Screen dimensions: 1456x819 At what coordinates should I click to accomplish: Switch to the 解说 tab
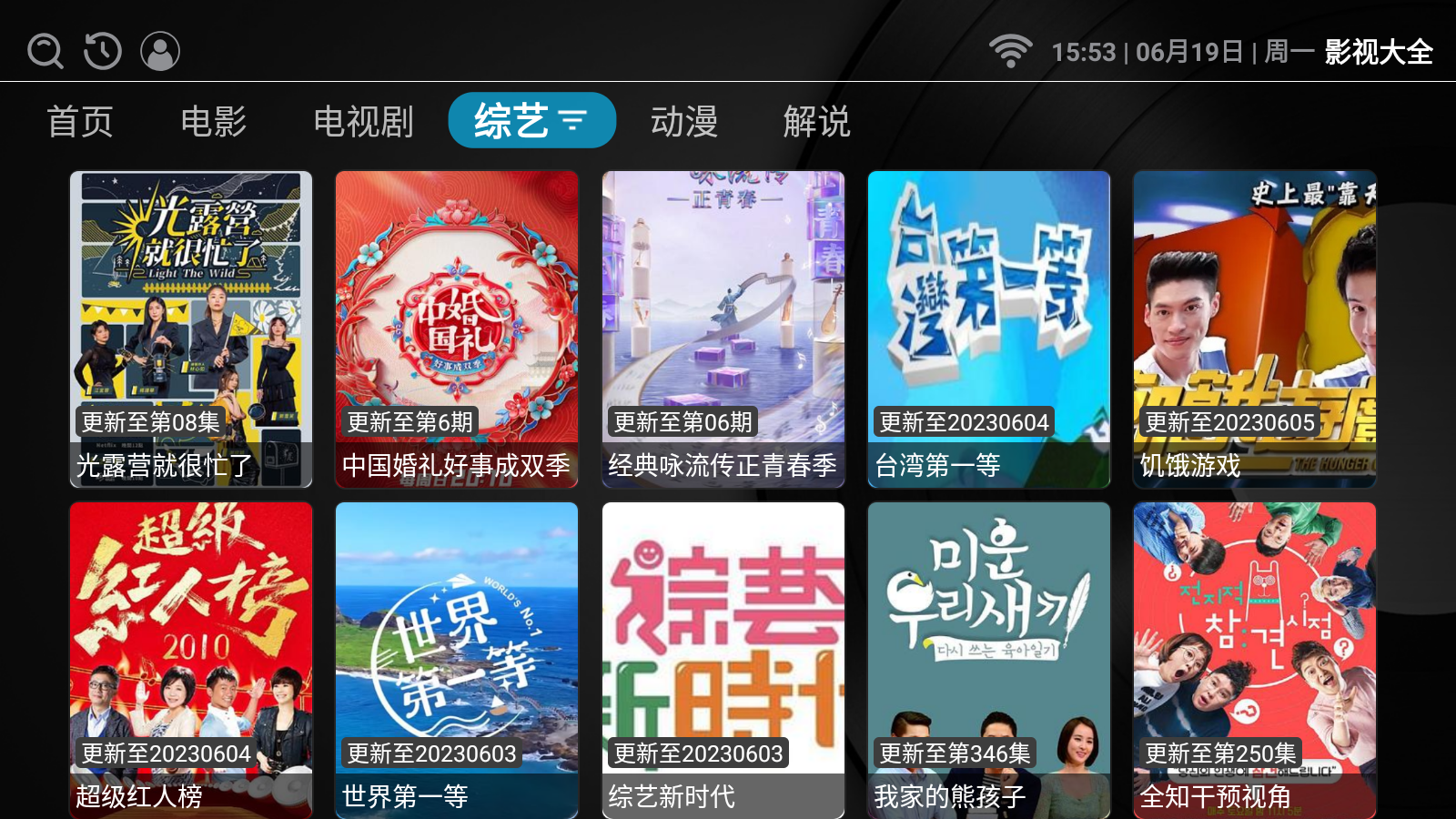(x=816, y=121)
